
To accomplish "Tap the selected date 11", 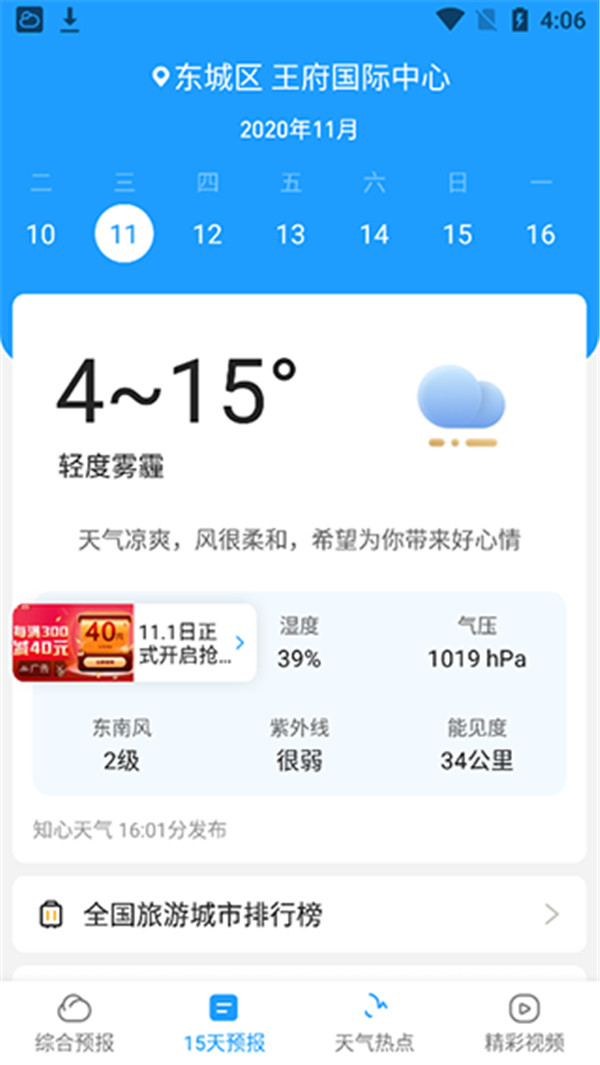I will pyautogui.click(x=123, y=234).
